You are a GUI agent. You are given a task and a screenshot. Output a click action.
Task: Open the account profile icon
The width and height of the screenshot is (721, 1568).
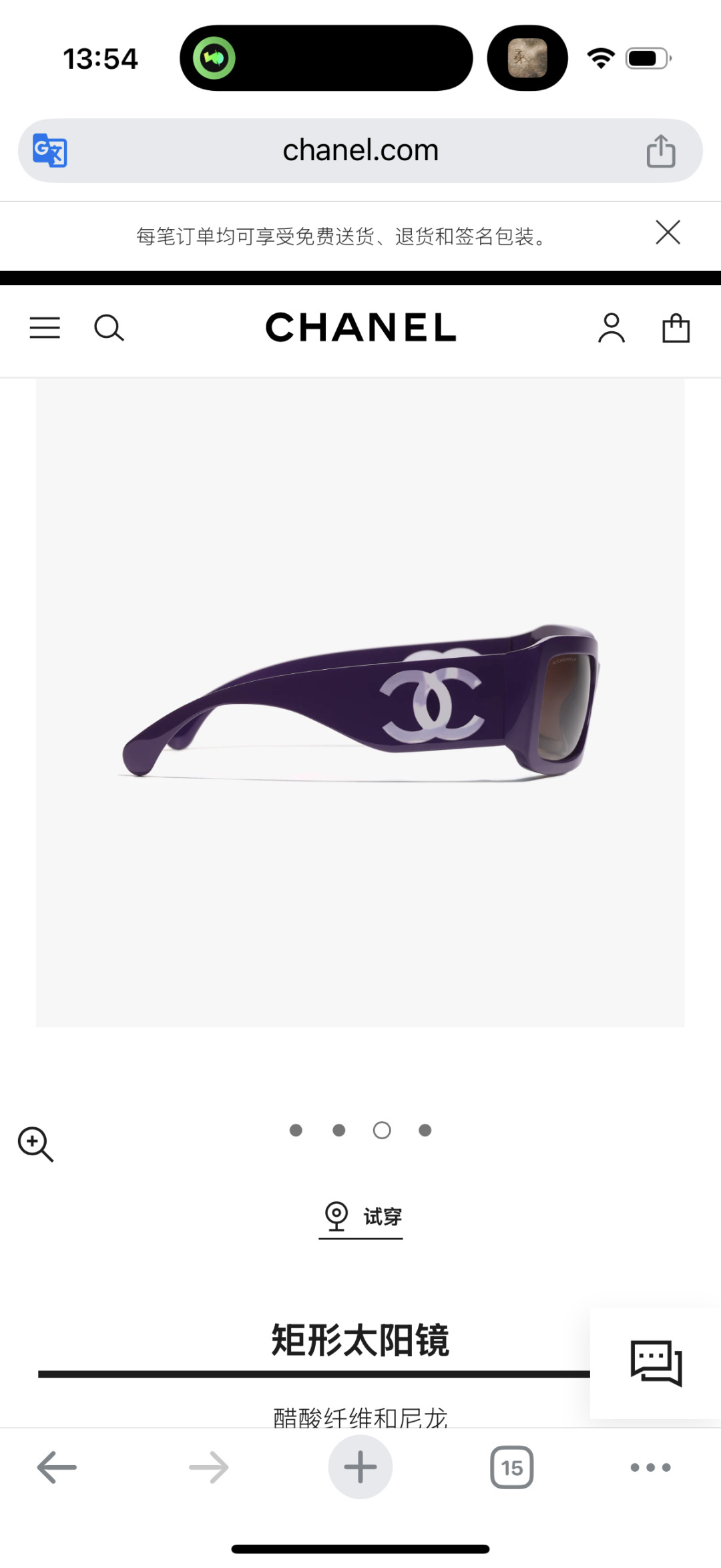[611, 328]
